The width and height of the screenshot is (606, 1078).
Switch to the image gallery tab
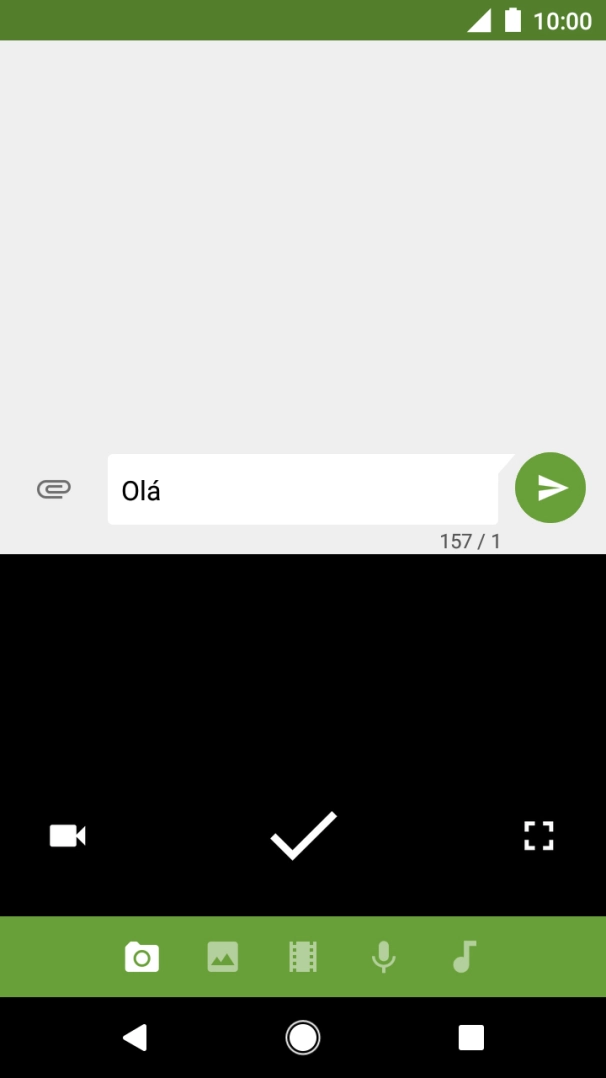click(x=223, y=956)
